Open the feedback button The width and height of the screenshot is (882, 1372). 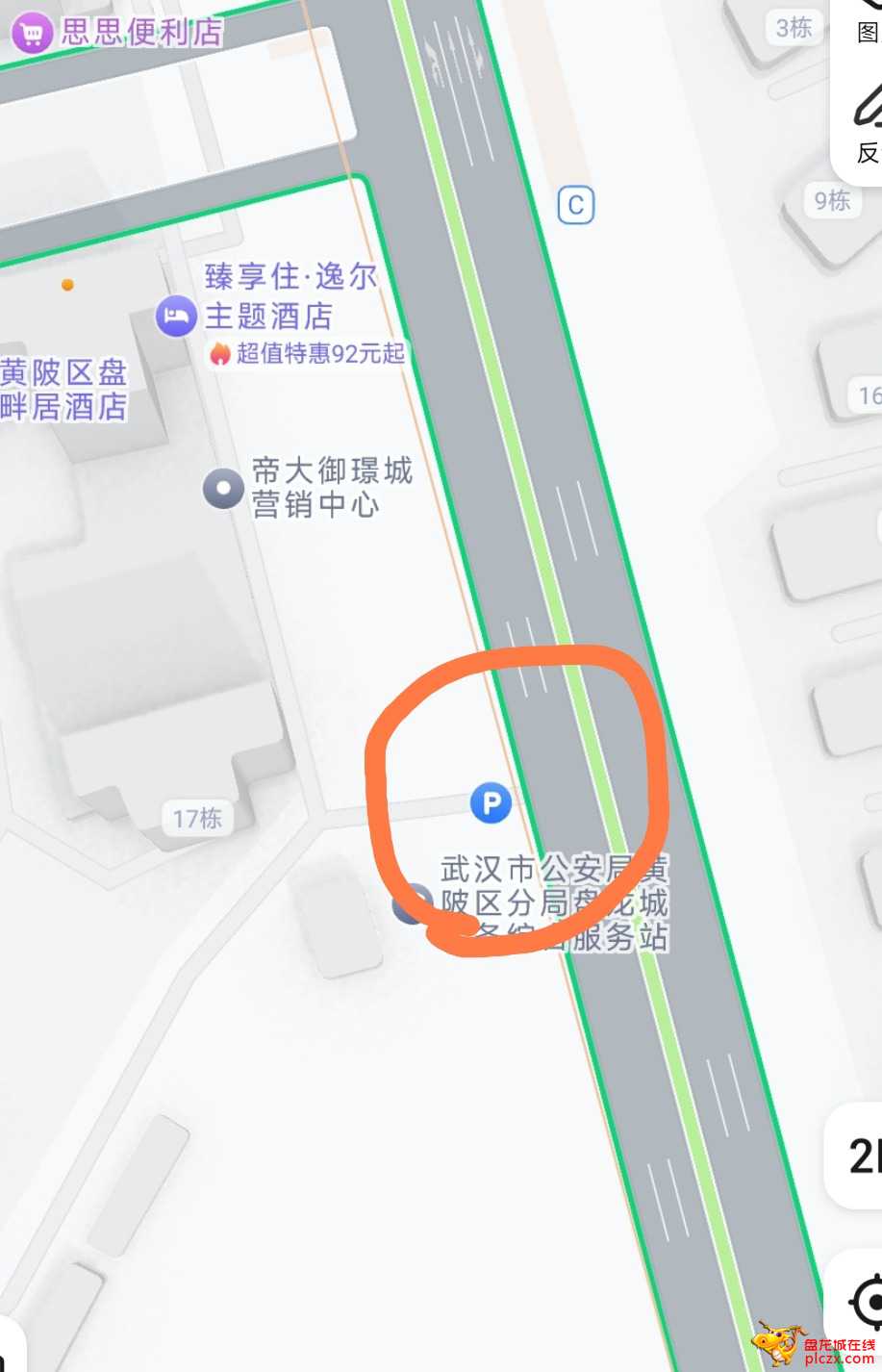(867, 125)
